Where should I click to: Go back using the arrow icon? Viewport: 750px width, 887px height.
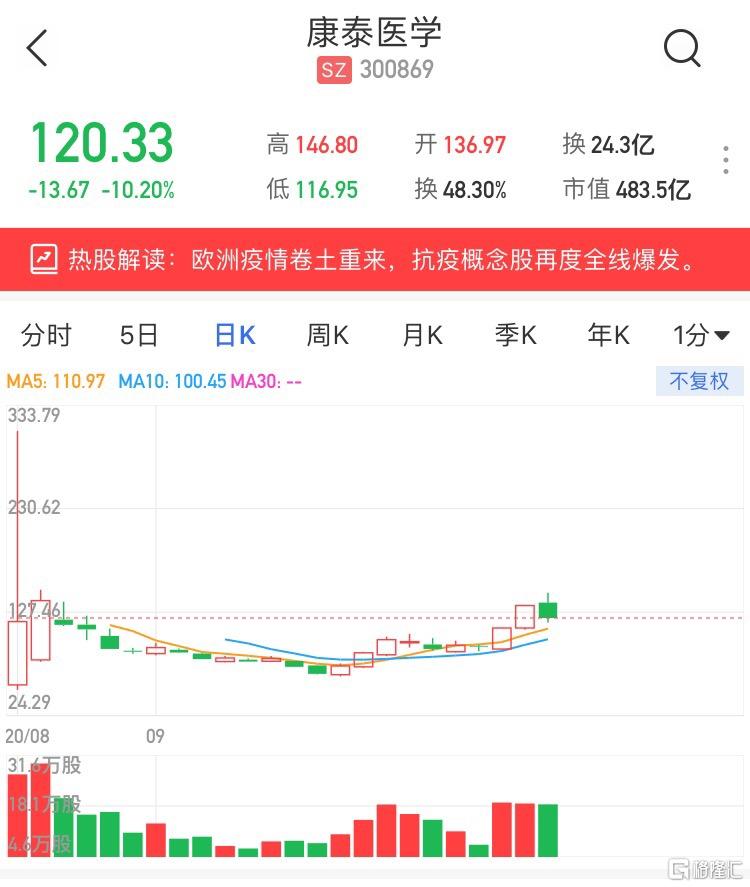37,48
